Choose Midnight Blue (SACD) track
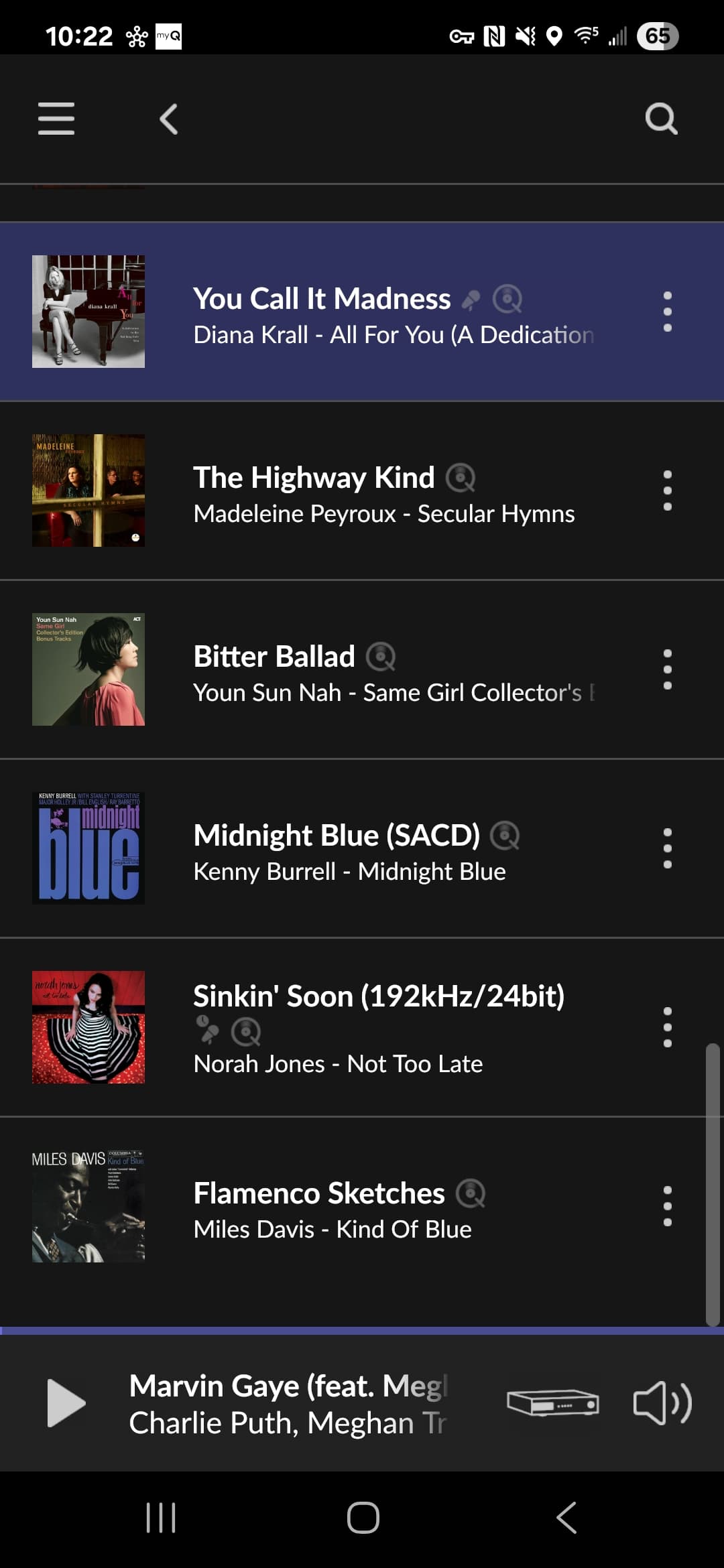Image resolution: width=724 pixels, height=1568 pixels. click(362, 848)
